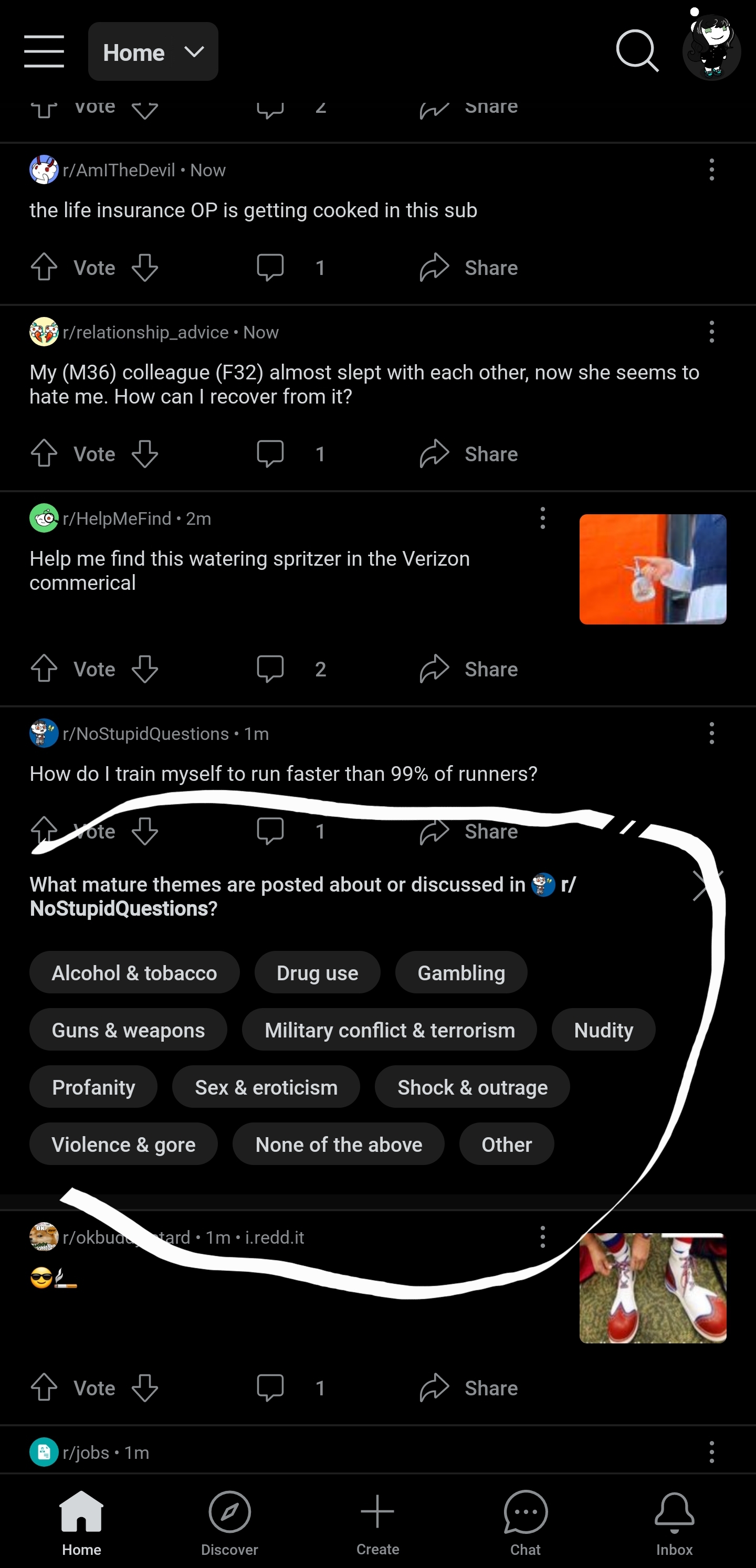View the watering spritzer thumbnail
Screen dimensions: 756x1568
click(x=653, y=569)
